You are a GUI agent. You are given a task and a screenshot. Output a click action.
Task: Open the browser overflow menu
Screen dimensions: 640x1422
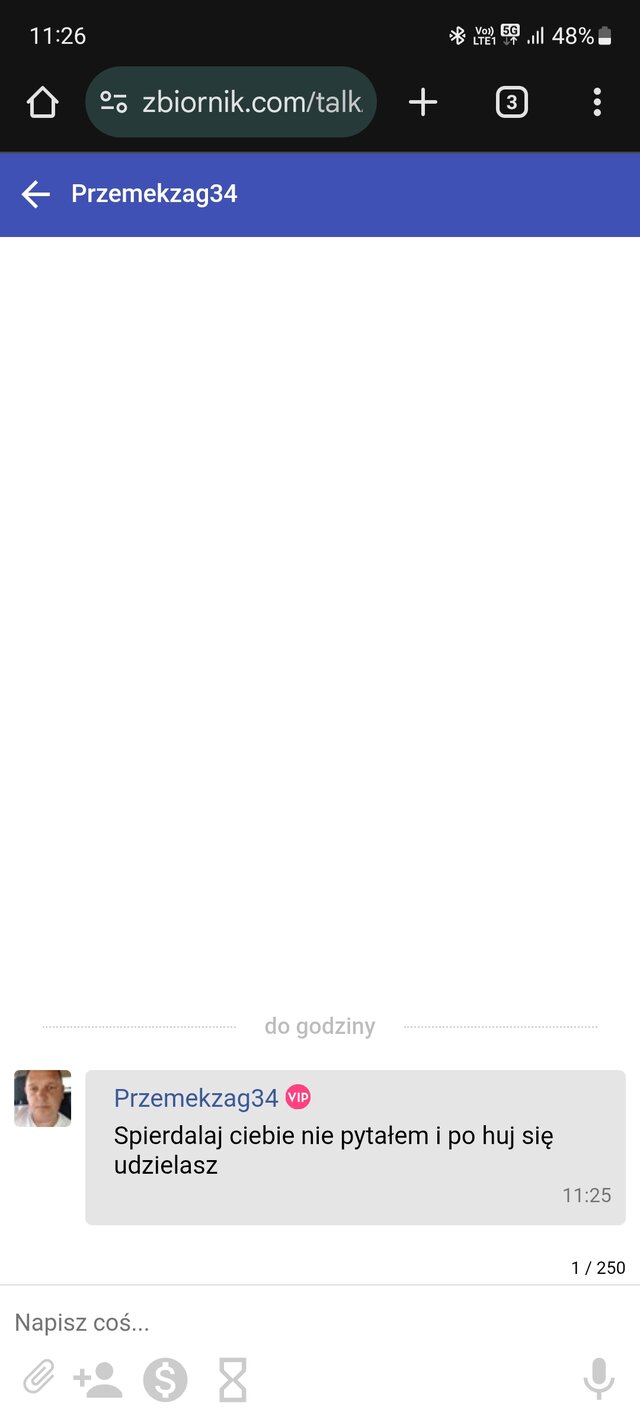coord(597,102)
